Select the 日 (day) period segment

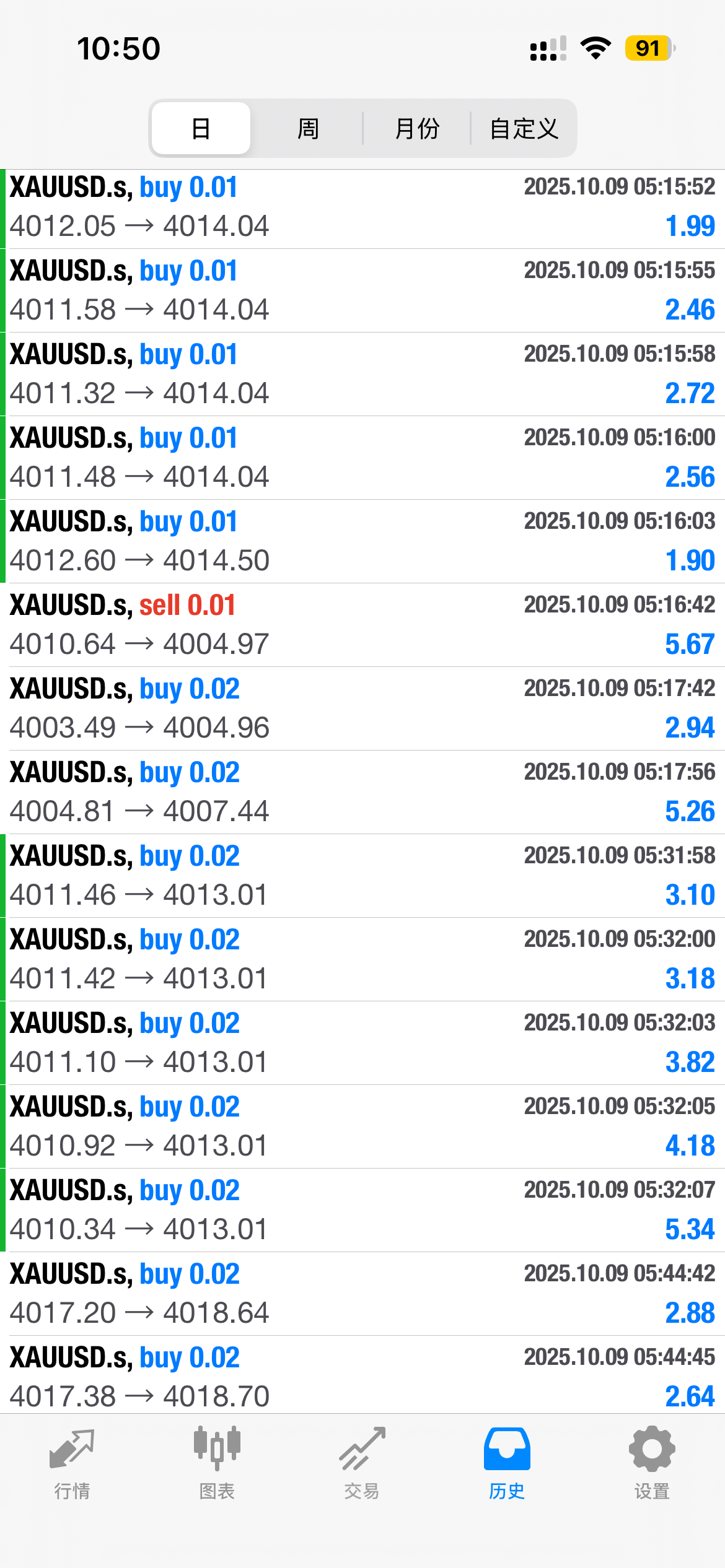tap(201, 128)
